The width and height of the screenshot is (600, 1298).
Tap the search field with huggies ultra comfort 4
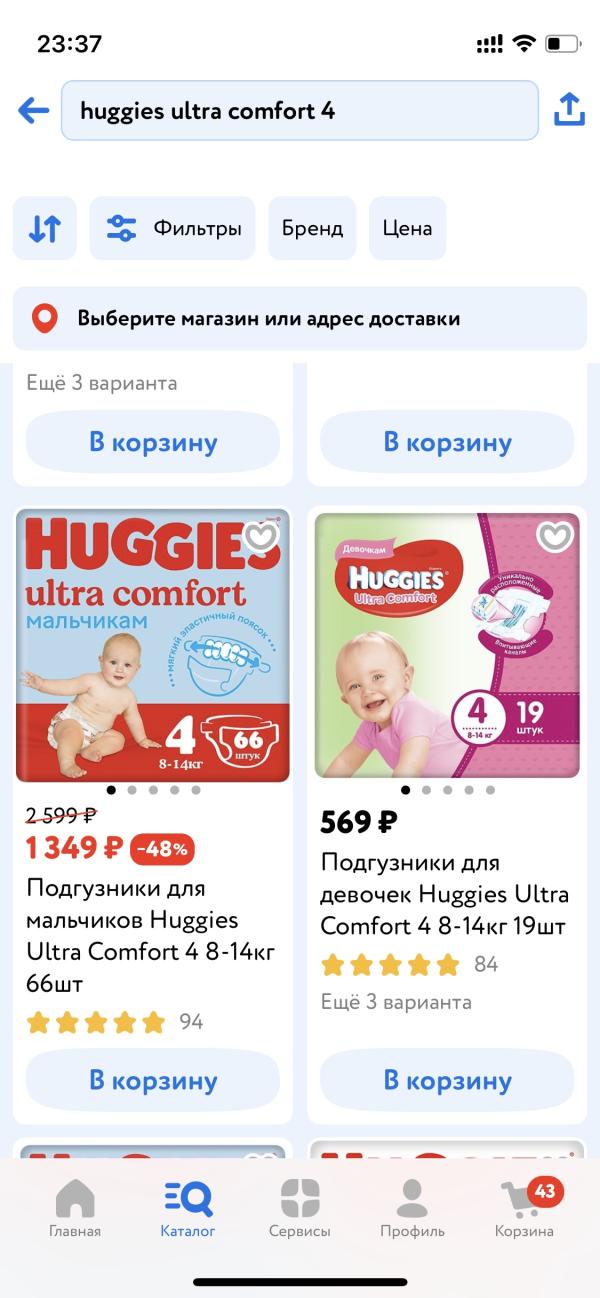click(x=300, y=110)
